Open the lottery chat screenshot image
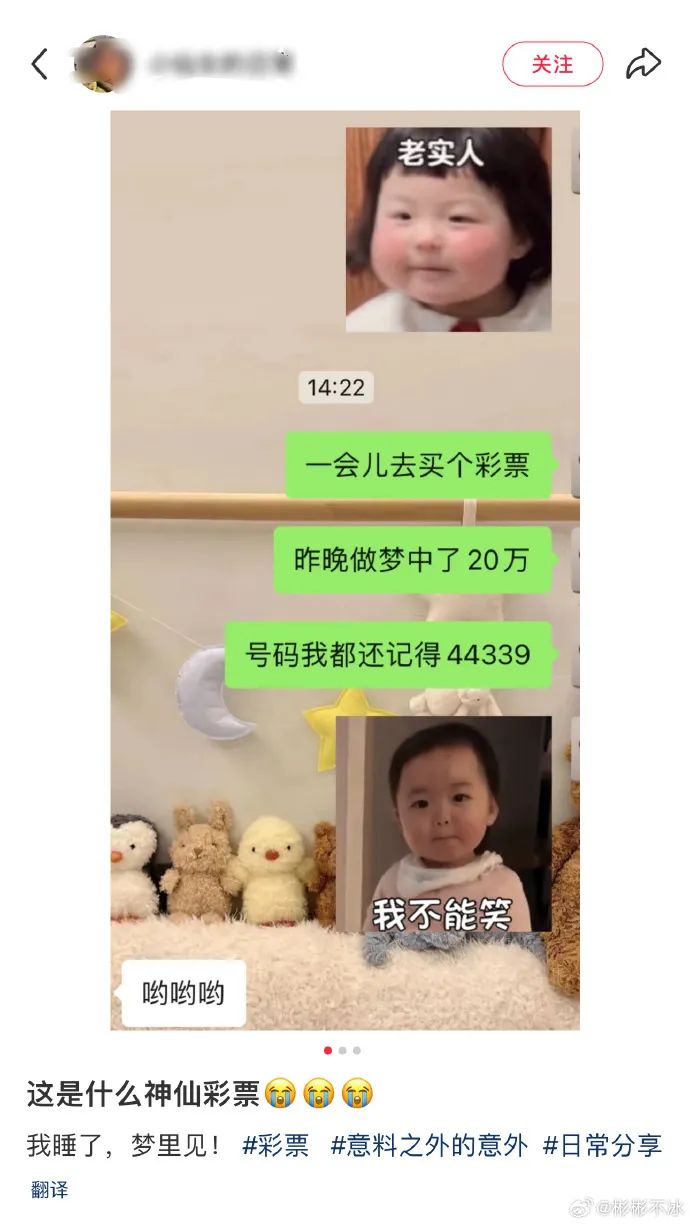The width and height of the screenshot is (690, 1224). (x=345, y=570)
